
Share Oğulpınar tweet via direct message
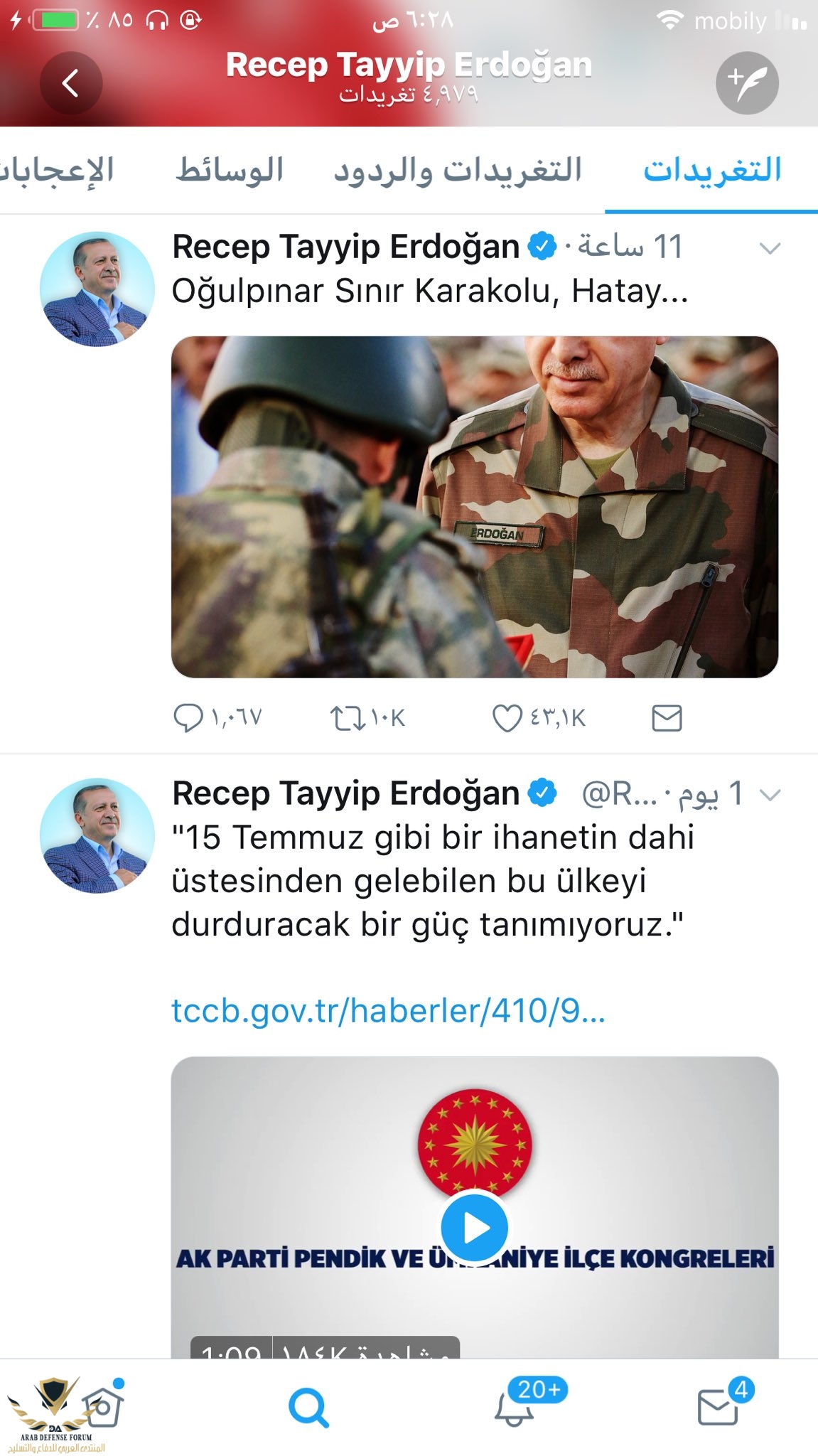(666, 718)
